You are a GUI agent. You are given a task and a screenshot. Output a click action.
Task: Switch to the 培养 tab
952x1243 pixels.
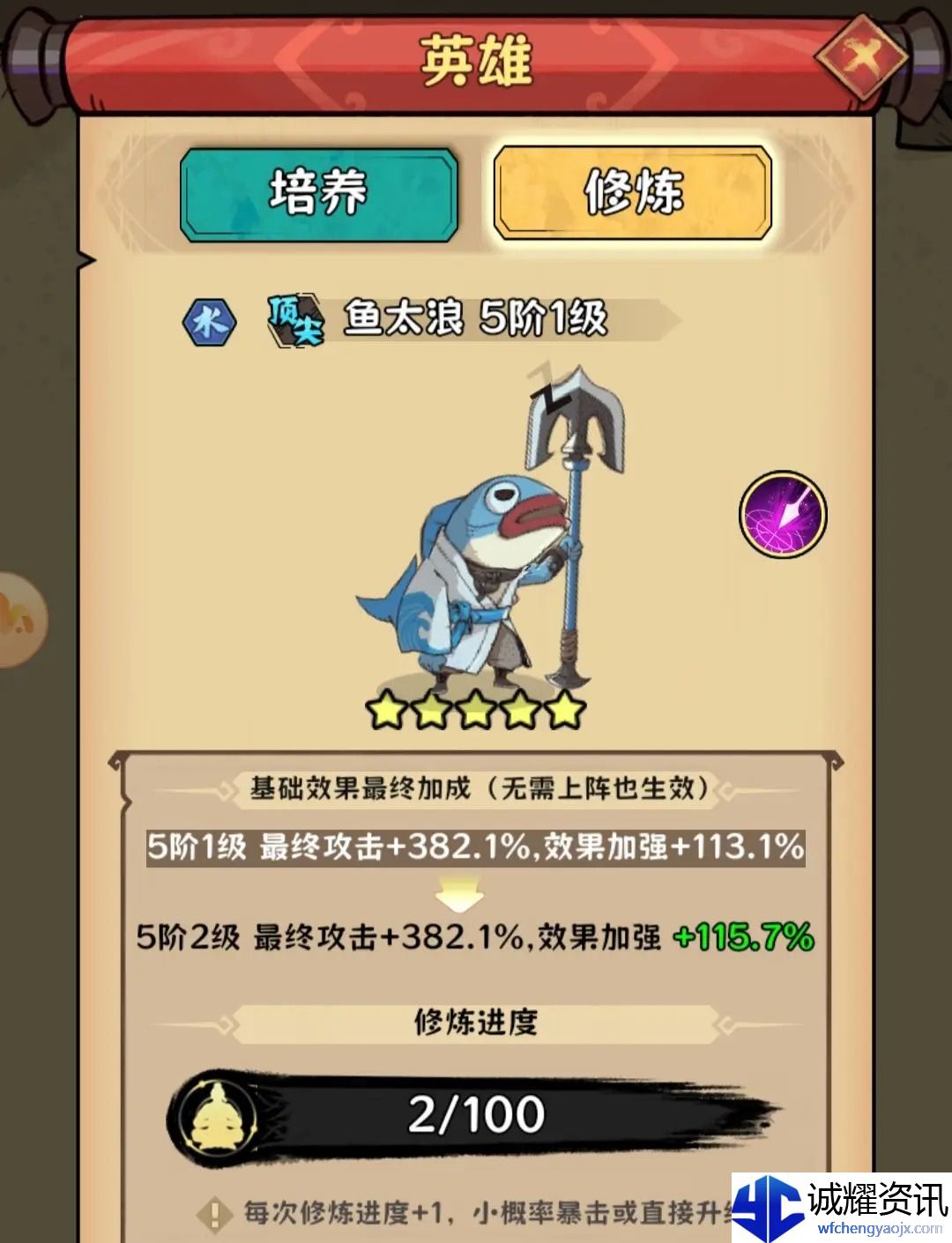(318, 194)
